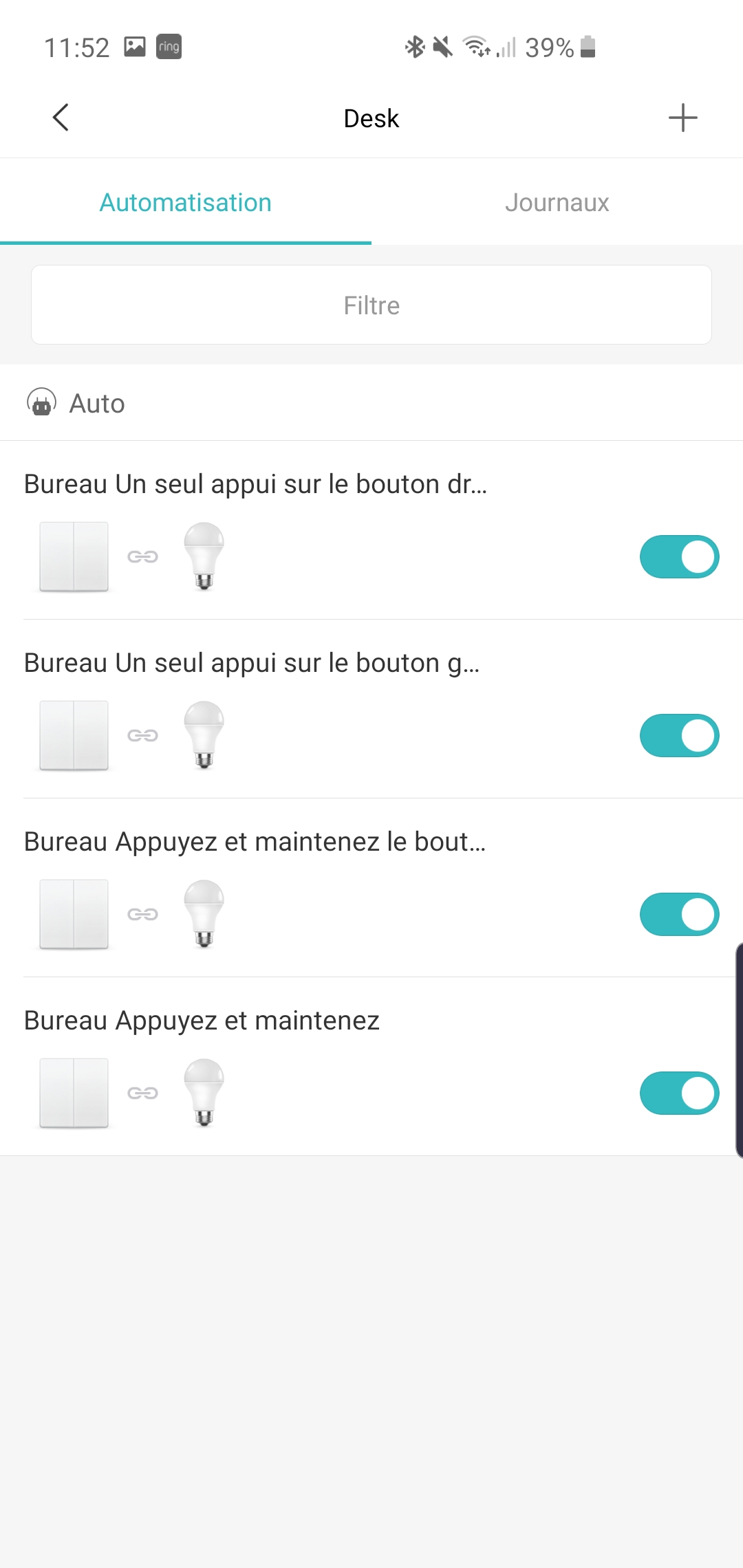This screenshot has width=743, height=1568.
Task: Select the Automatisation tab
Action: 186,202
